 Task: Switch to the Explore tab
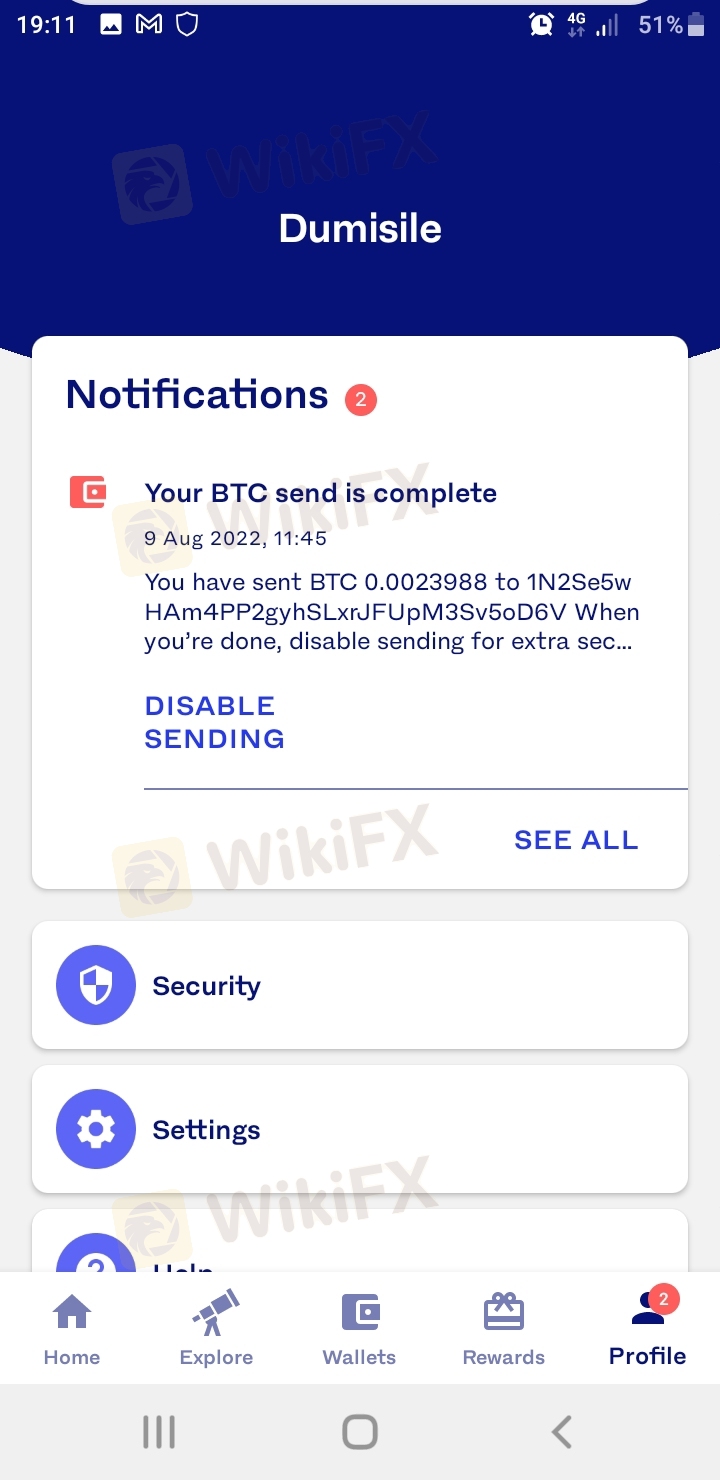216,1328
